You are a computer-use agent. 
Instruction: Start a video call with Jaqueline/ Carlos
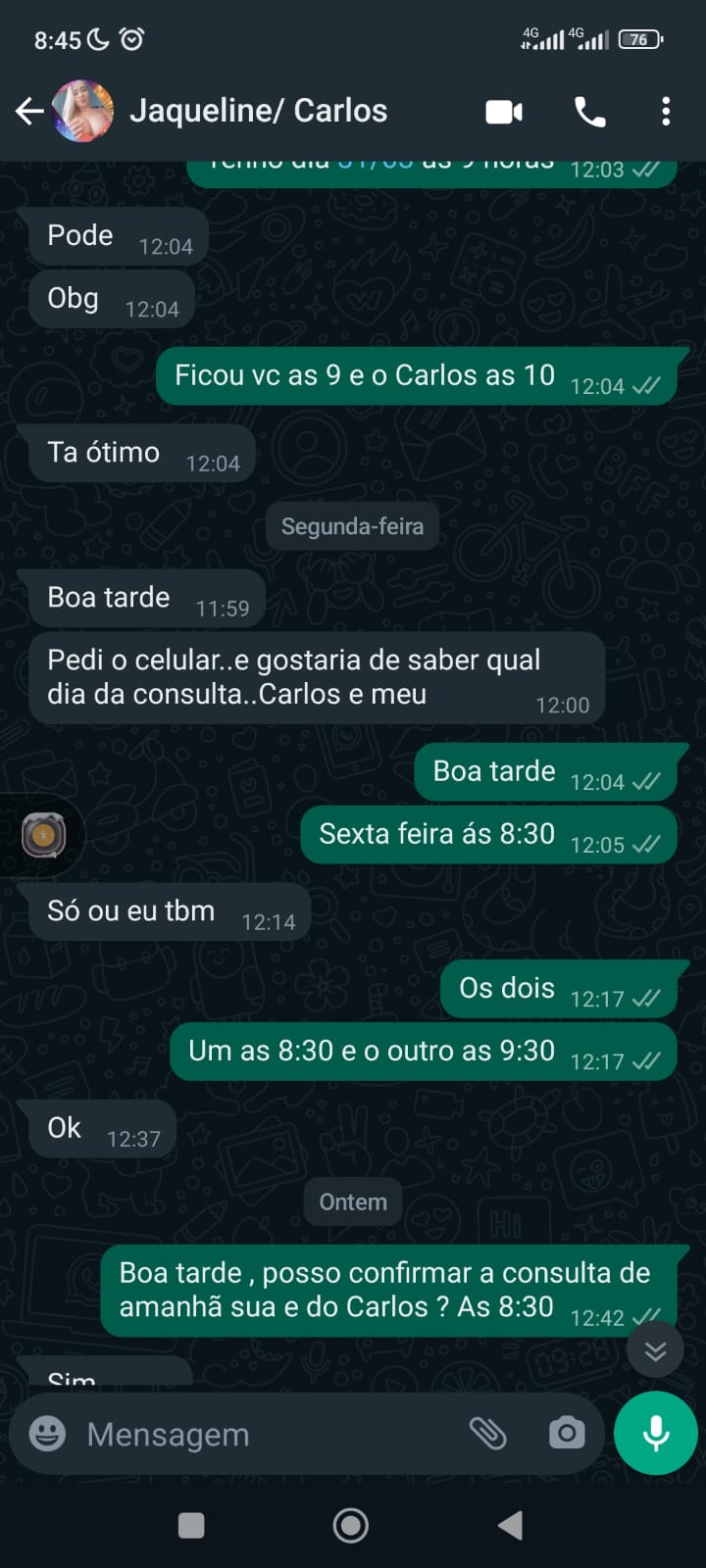click(504, 112)
